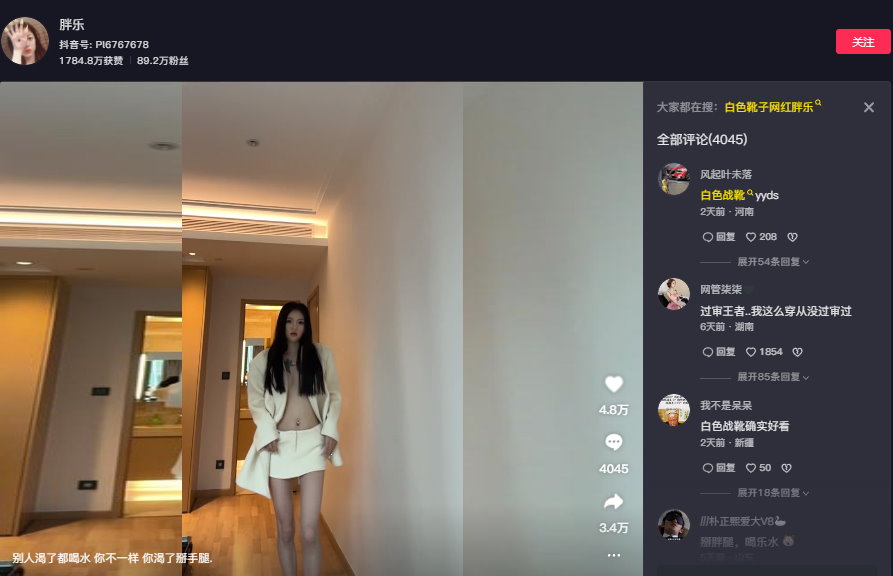Close the comments panel
The image size is (893, 576).
coord(868,107)
